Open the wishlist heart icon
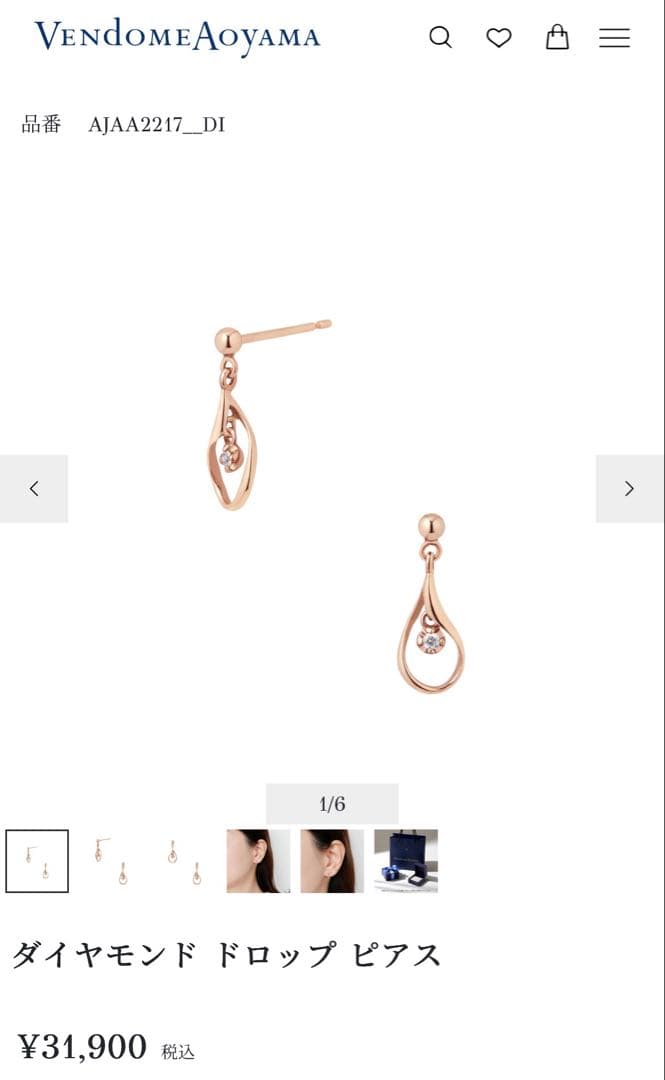 tap(499, 38)
